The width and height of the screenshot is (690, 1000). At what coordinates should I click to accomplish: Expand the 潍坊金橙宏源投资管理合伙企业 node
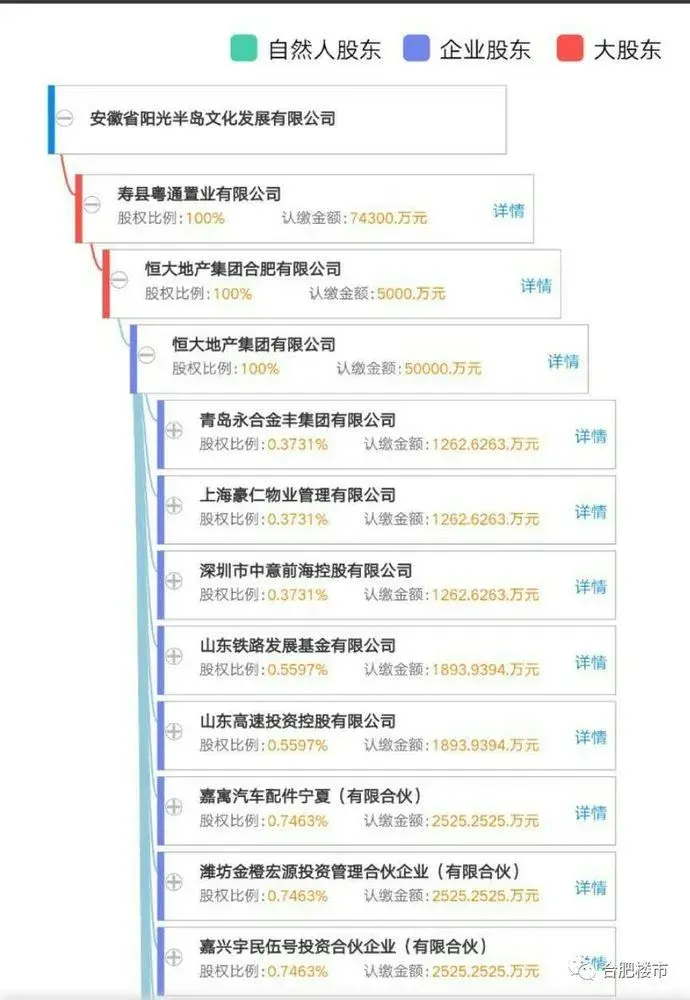click(174, 882)
